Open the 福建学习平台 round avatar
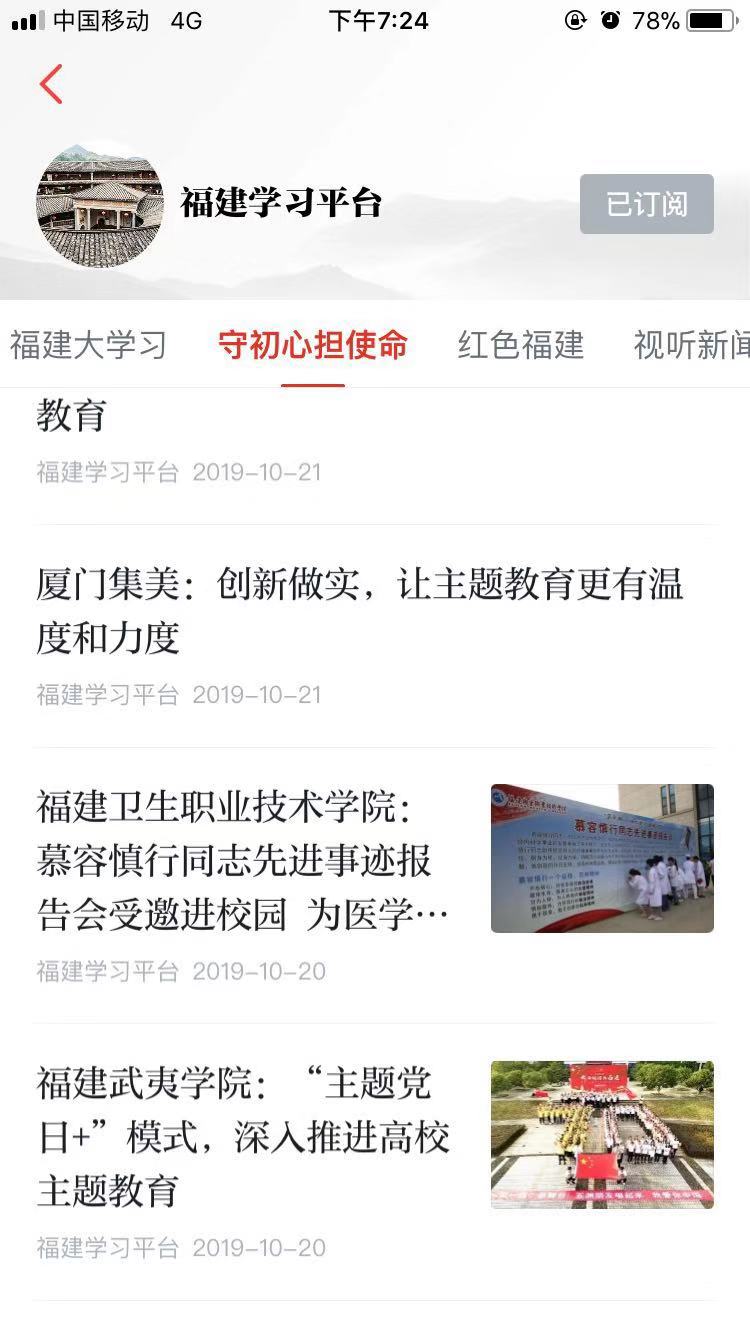This screenshot has width=750, height=1334. pos(99,206)
